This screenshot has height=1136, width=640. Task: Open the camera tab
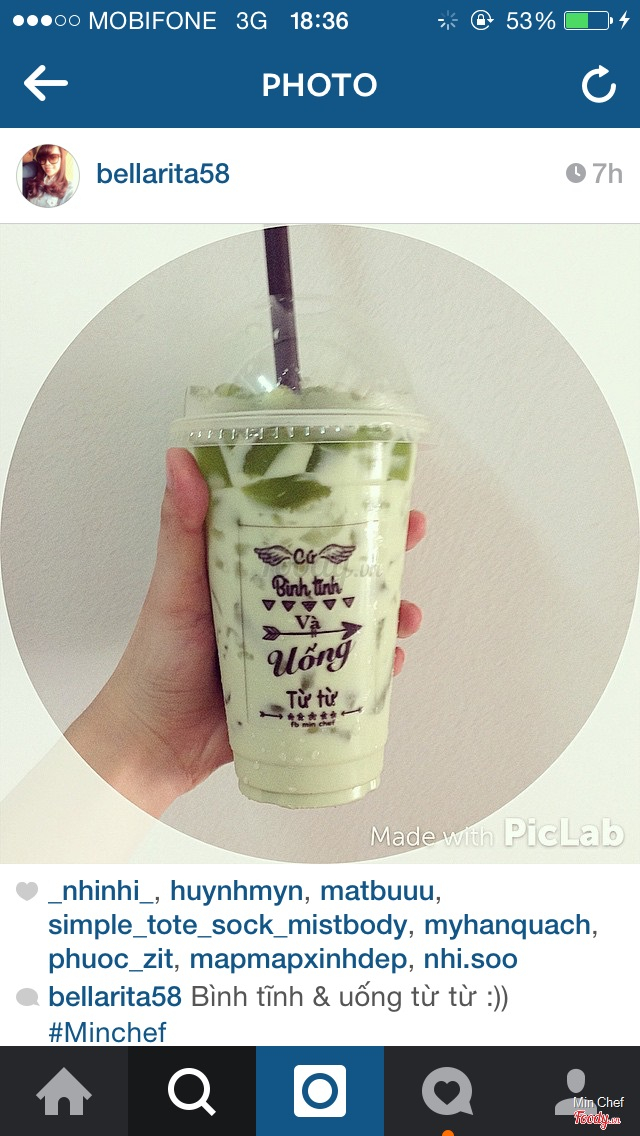(320, 1091)
